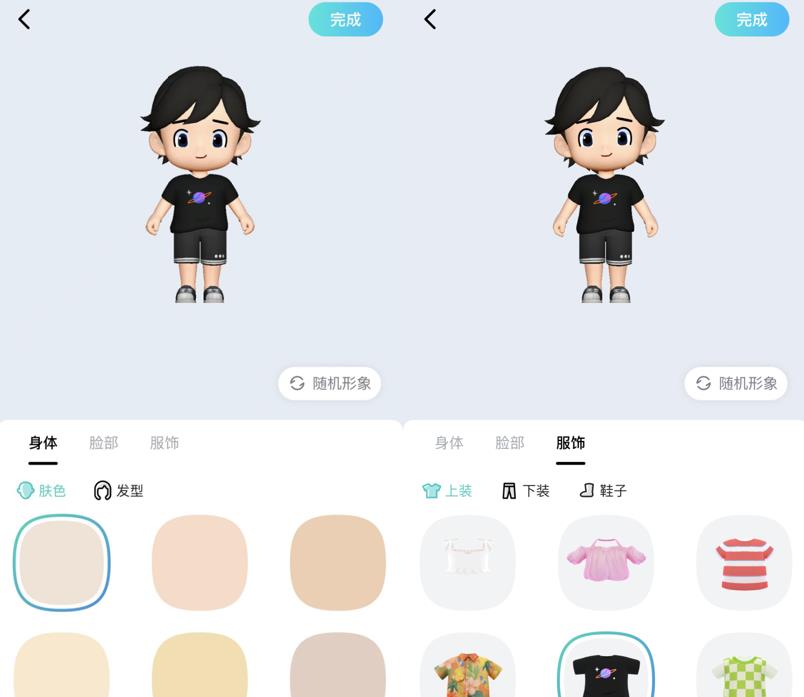804x697 pixels.
Task: Select the 发型 hairstyle category
Action: [x=119, y=490]
